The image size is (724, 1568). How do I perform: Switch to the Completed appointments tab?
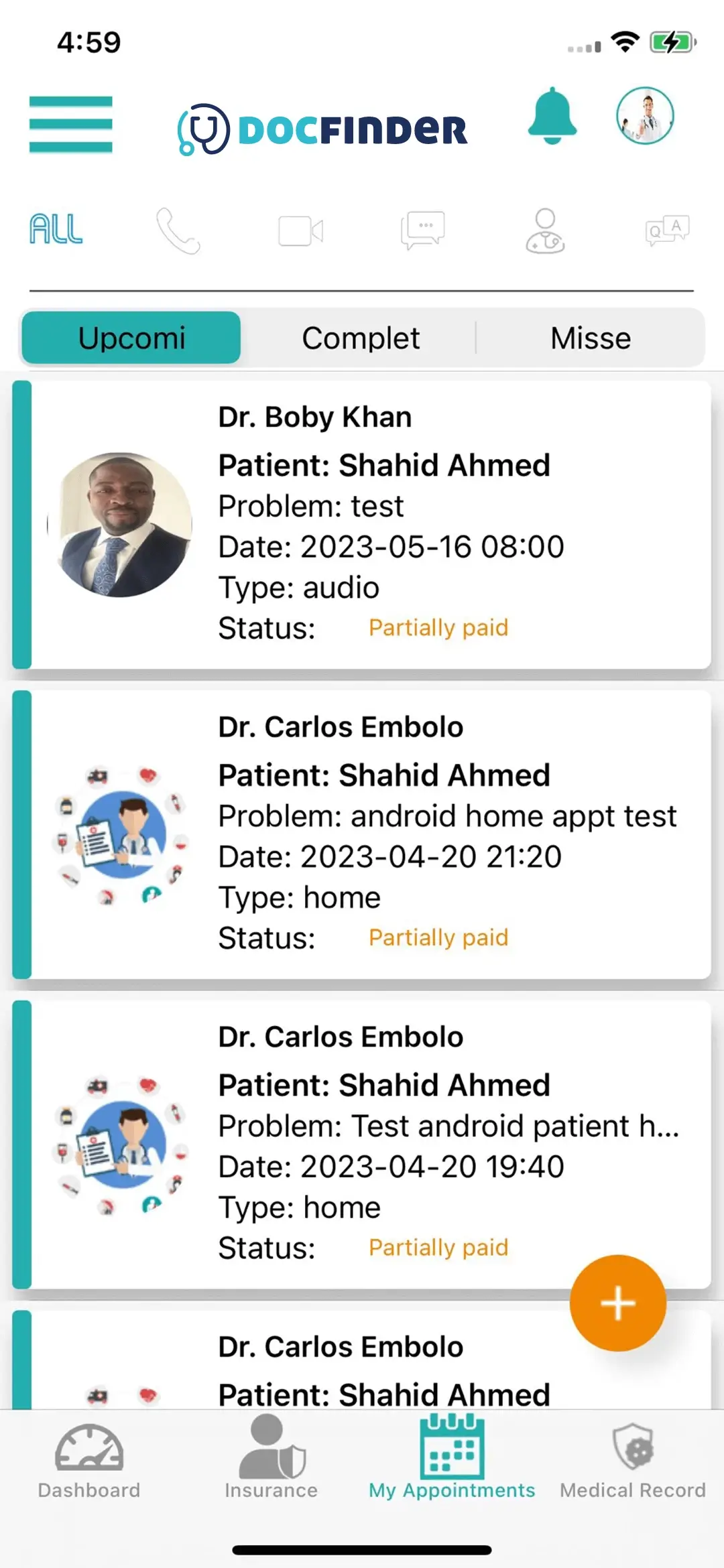tap(361, 338)
